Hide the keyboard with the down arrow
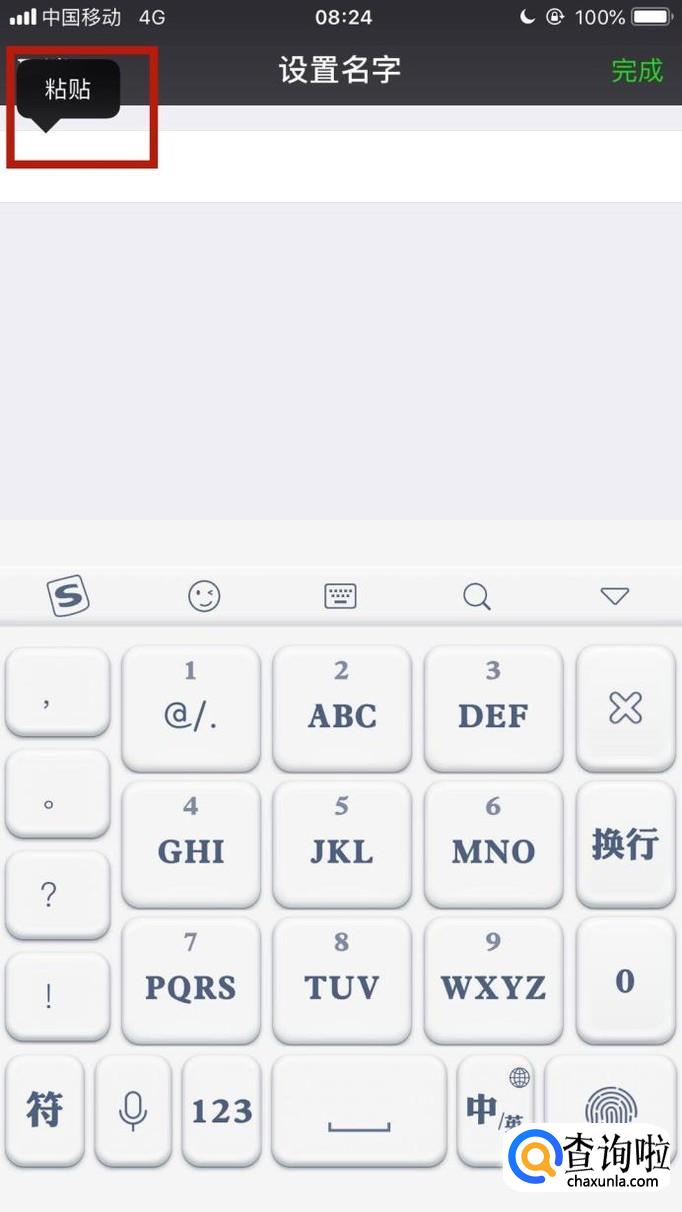Screen dimensions: 682x1212 (x=614, y=597)
